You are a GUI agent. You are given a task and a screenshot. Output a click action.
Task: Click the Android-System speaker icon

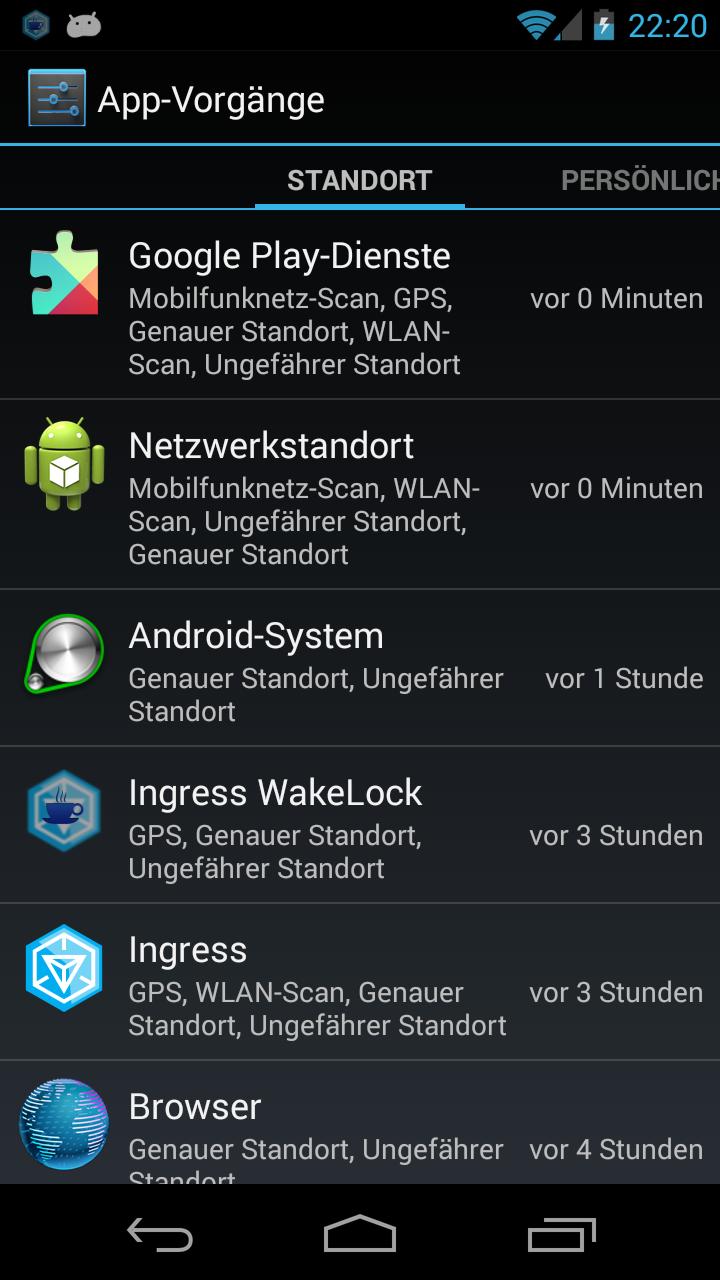click(x=64, y=650)
